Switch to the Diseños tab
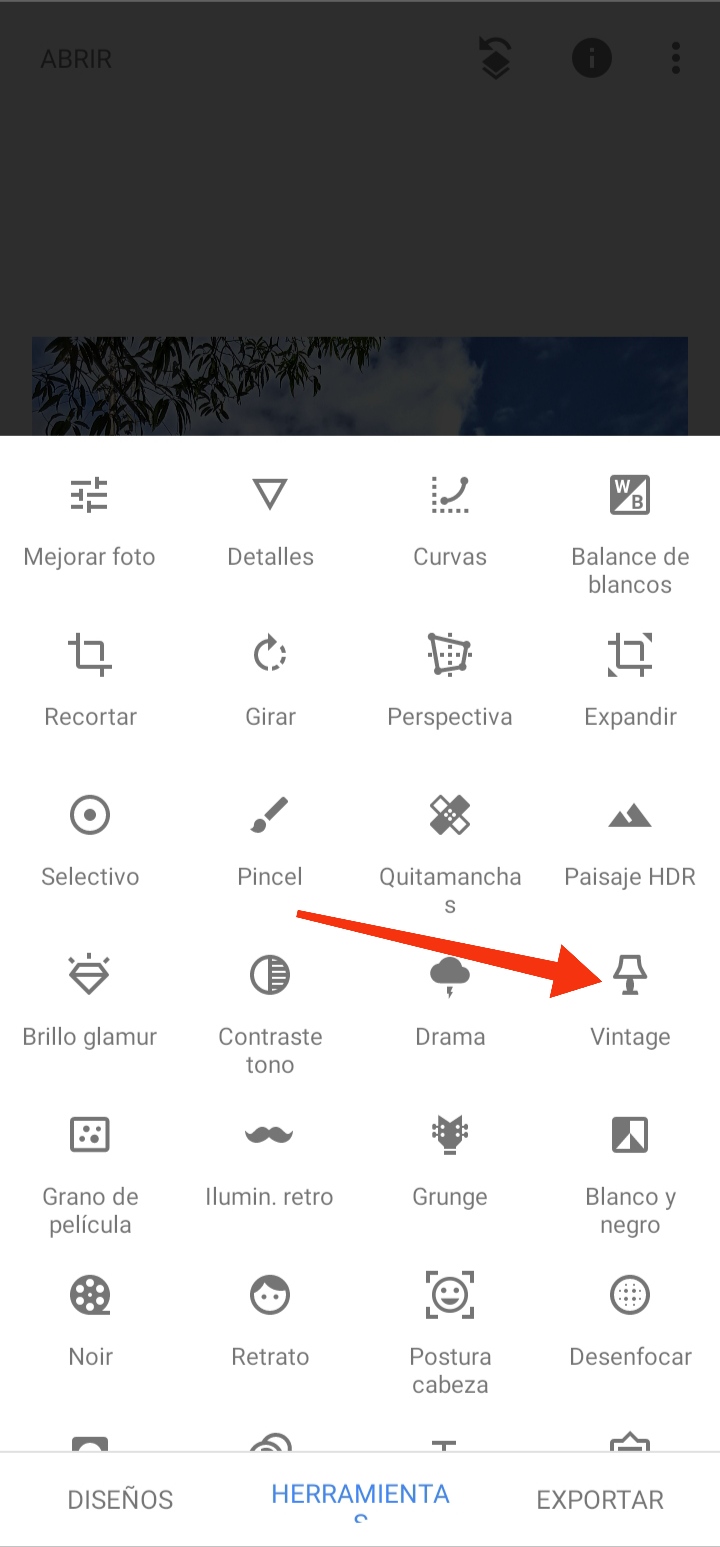This screenshot has width=720, height=1547. point(120,1499)
